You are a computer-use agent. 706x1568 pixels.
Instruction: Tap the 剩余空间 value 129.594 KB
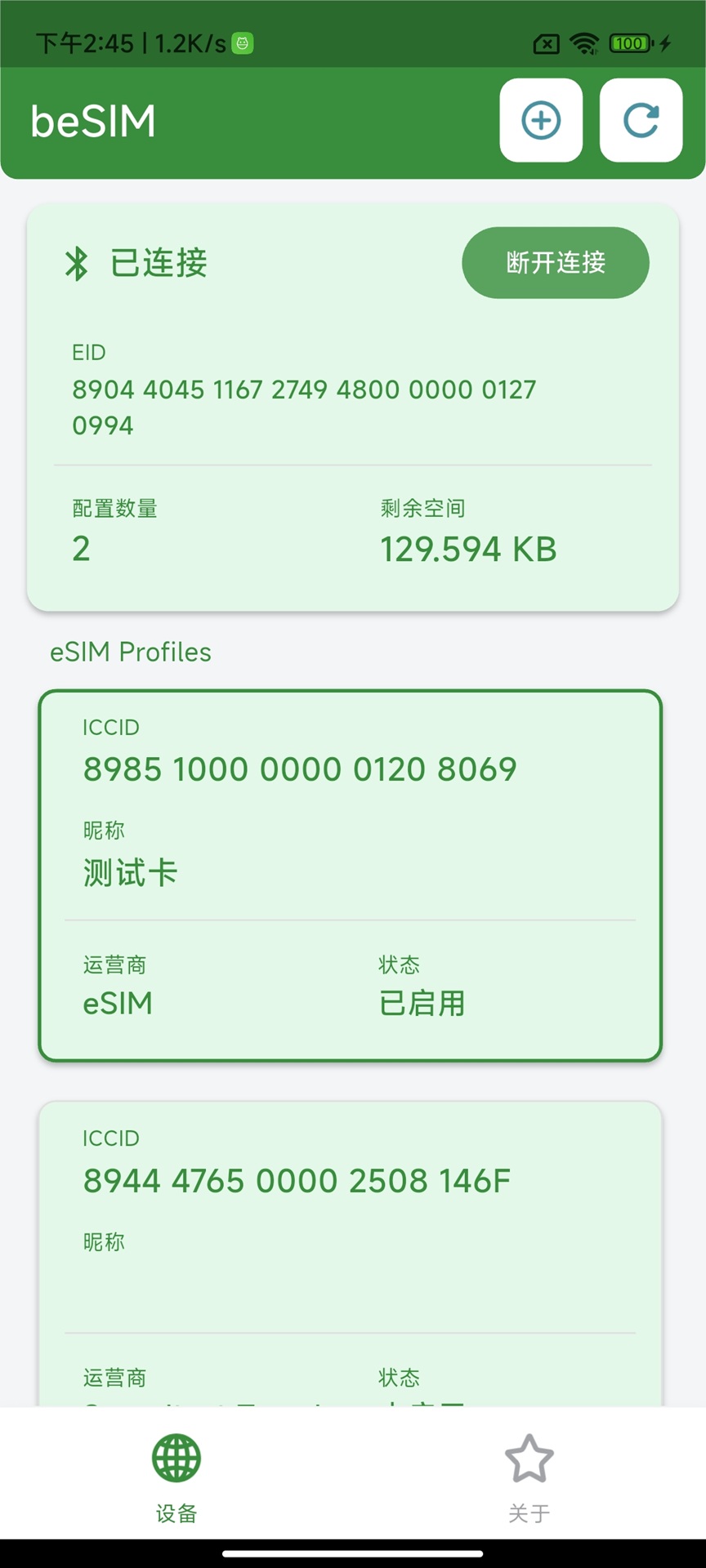pos(467,548)
